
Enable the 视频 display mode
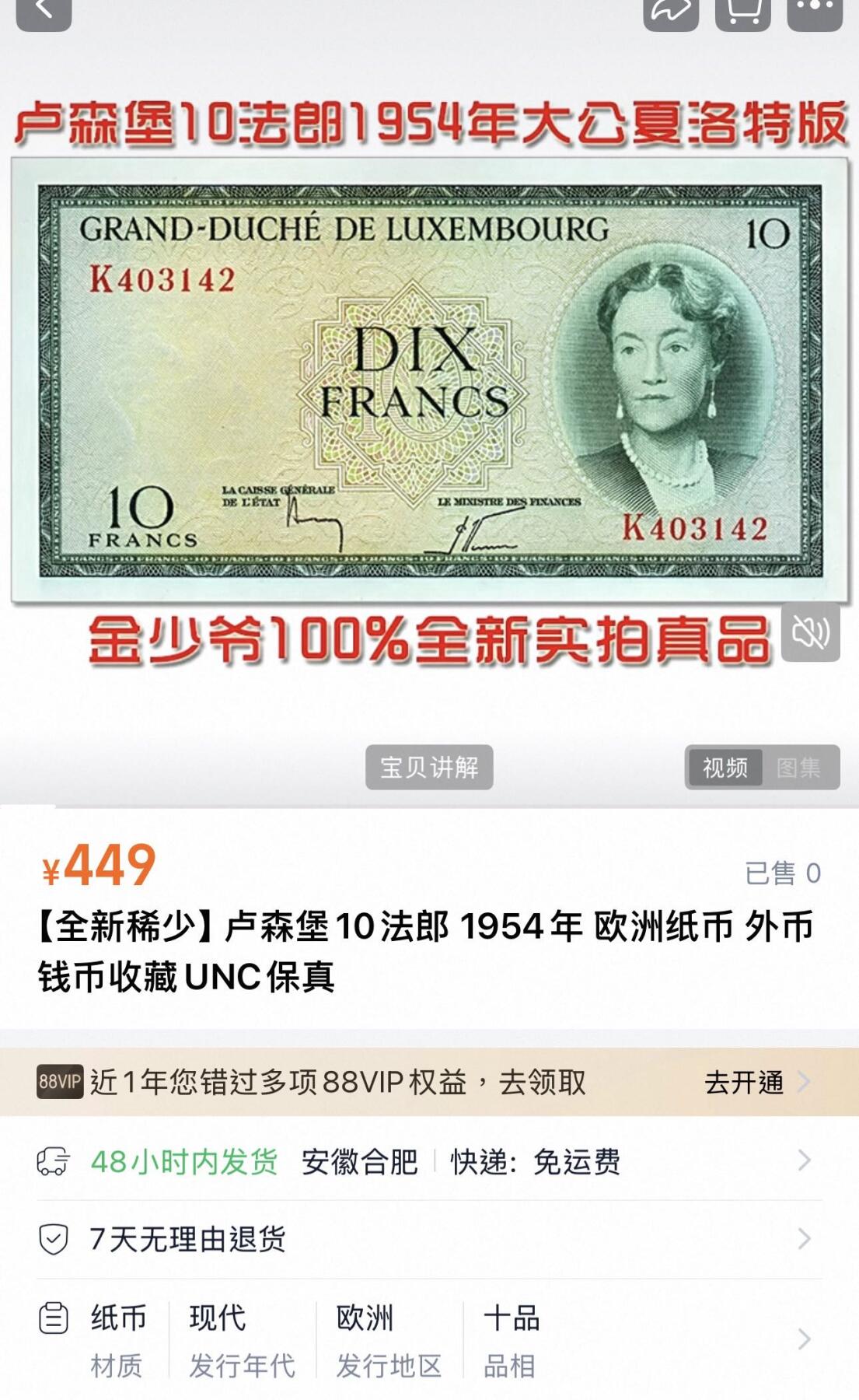coord(725,765)
